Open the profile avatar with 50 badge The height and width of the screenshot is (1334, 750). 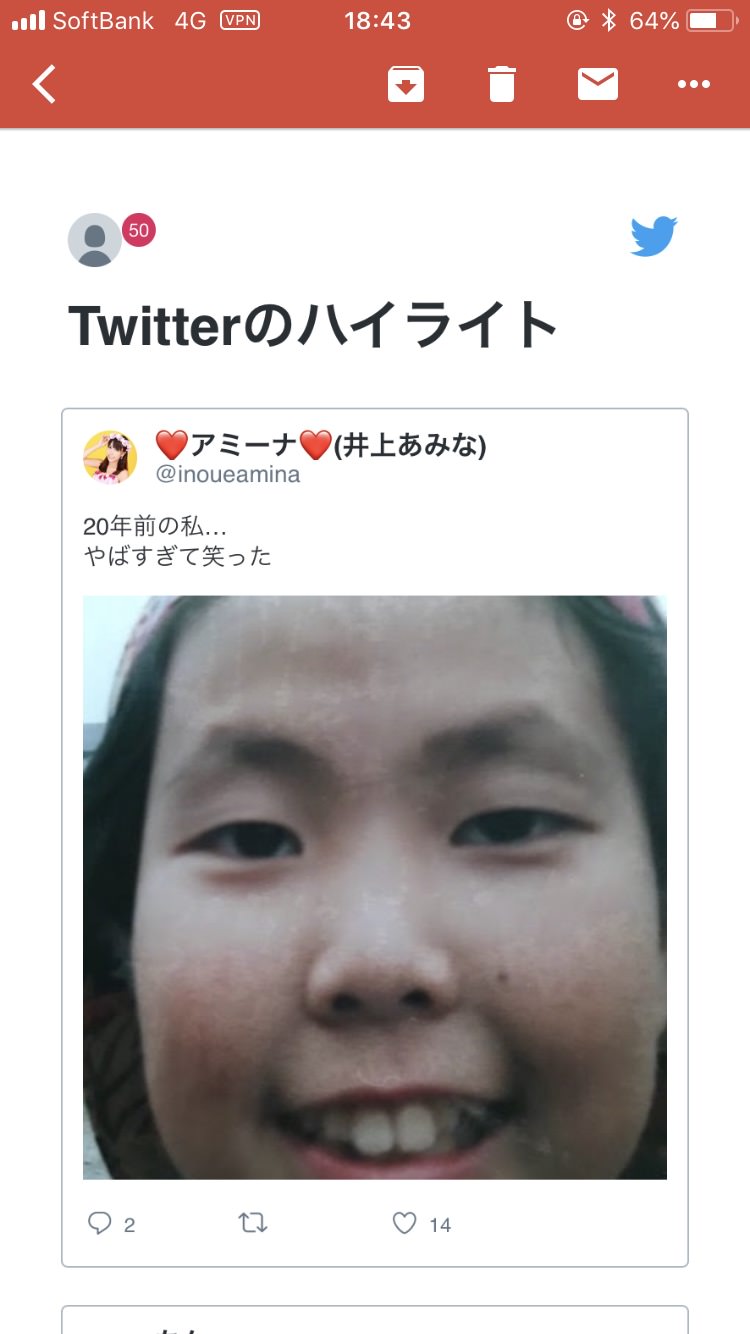click(x=95, y=240)
